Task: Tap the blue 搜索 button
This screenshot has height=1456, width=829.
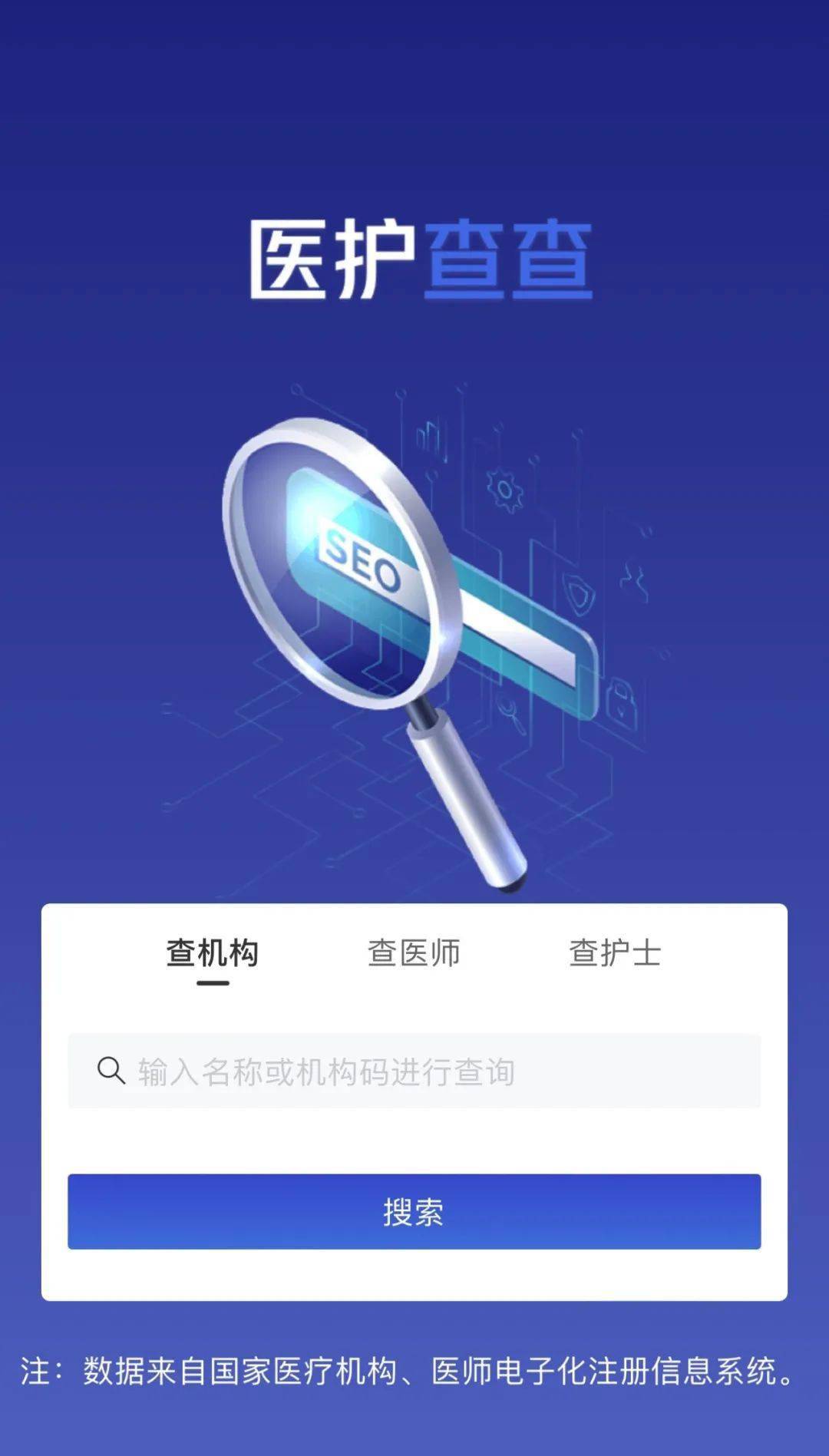Action: (414, 1211)
